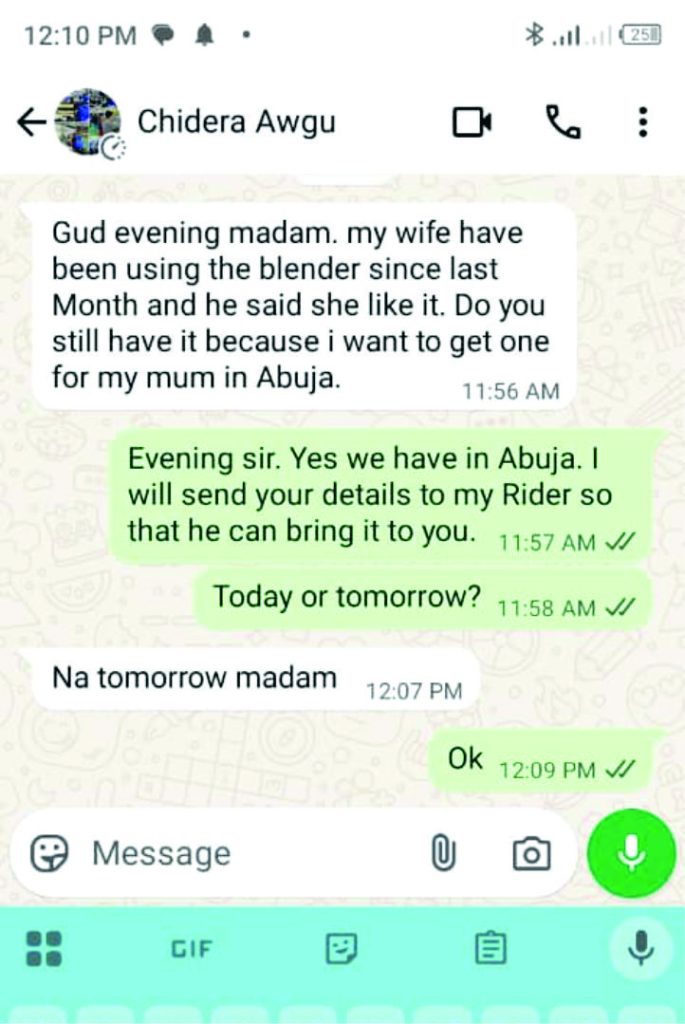Image resolution: width=685 pixels, height=1024 pixels.
Task: Focus the Message text field
Action: pyautogui.click(x=240, y=853)
